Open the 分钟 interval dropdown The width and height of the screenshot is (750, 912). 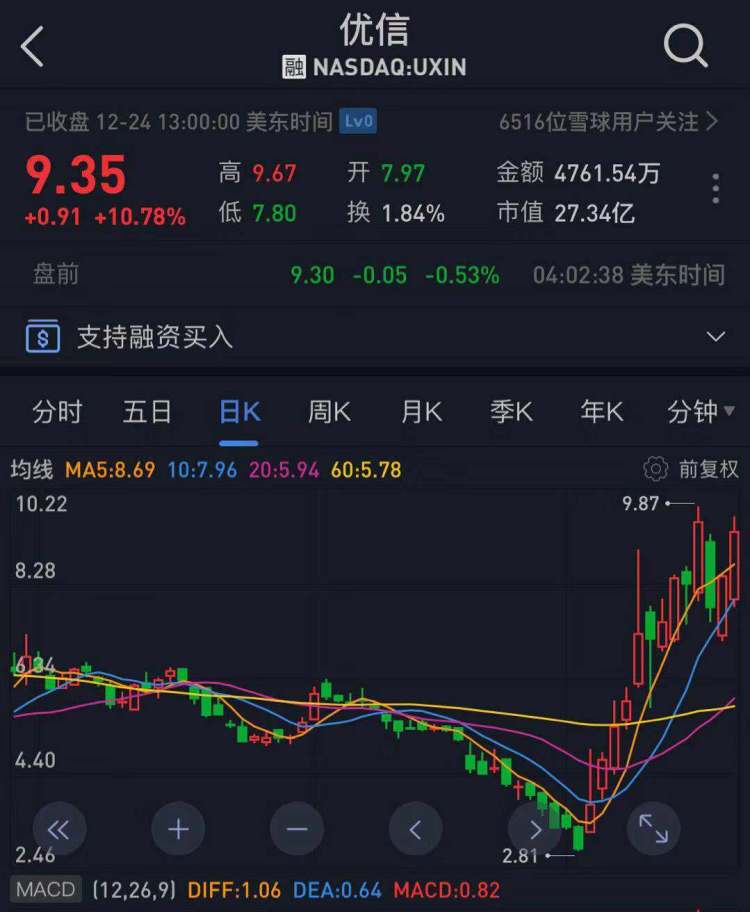click(x=700, y=411)
